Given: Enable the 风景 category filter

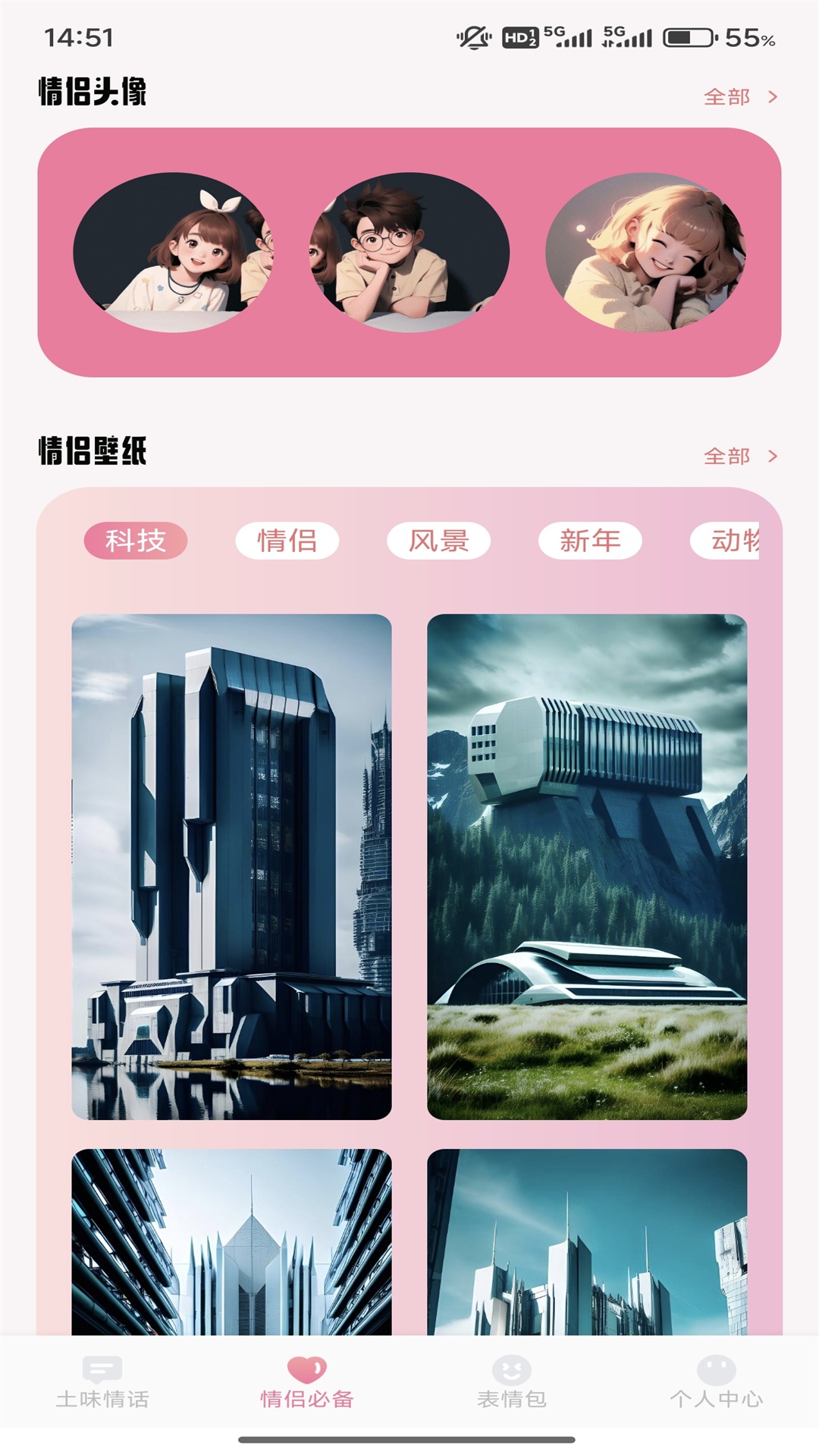Looking at the screenshot, I should point(440,541).
